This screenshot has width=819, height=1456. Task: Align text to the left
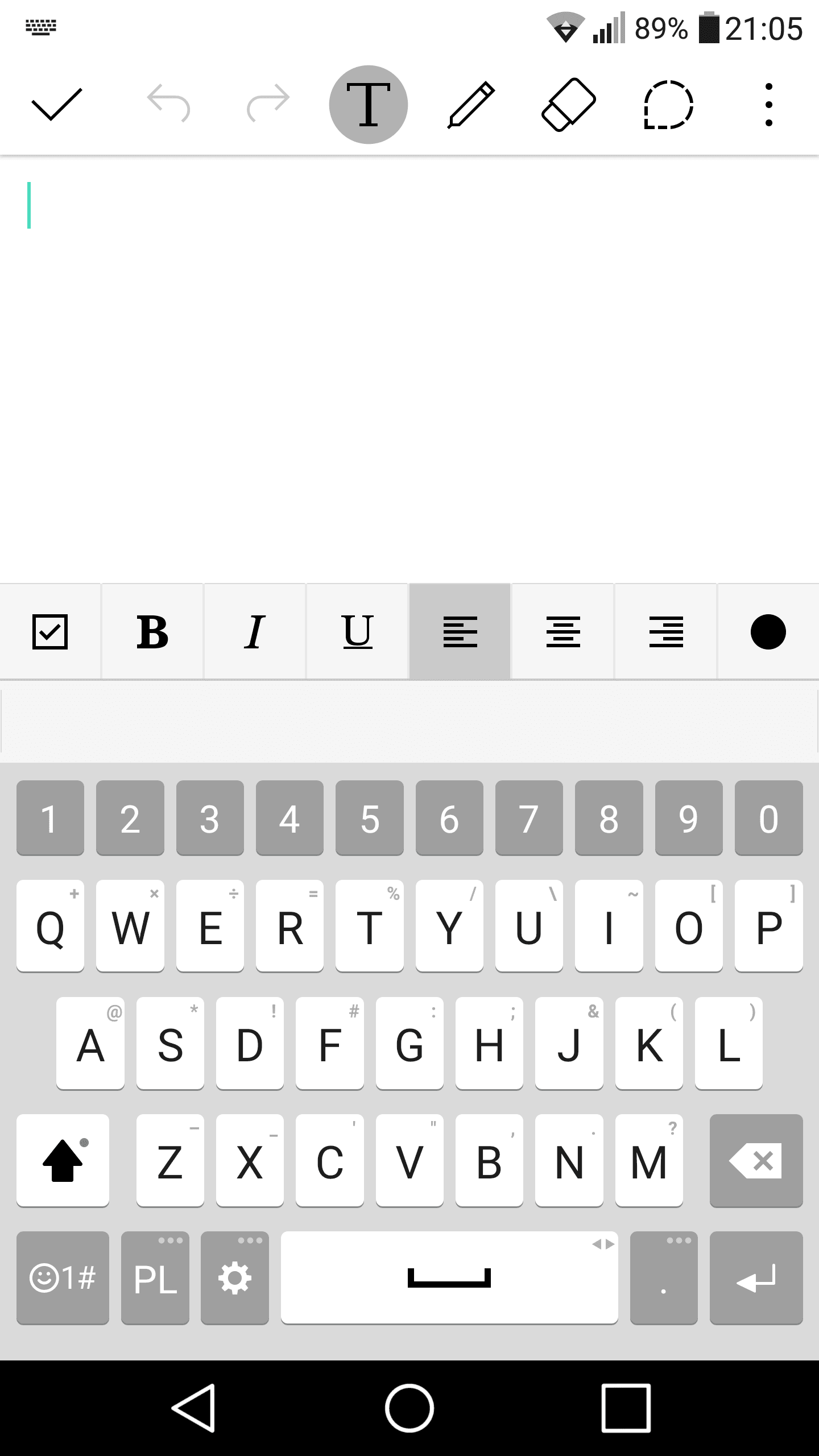(x=460, y=631)
